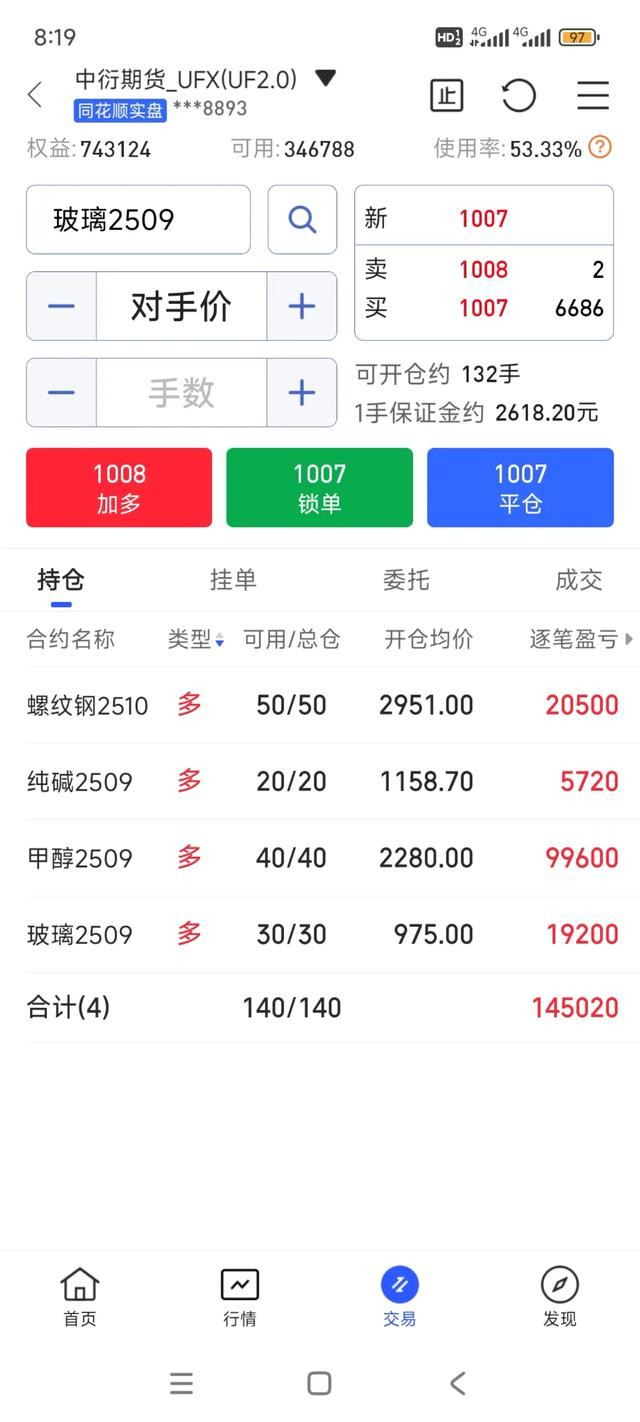Tap the 使用率 question mark help icon
The width and height of the screenshot is (640, 1422).
coord(600,148)
